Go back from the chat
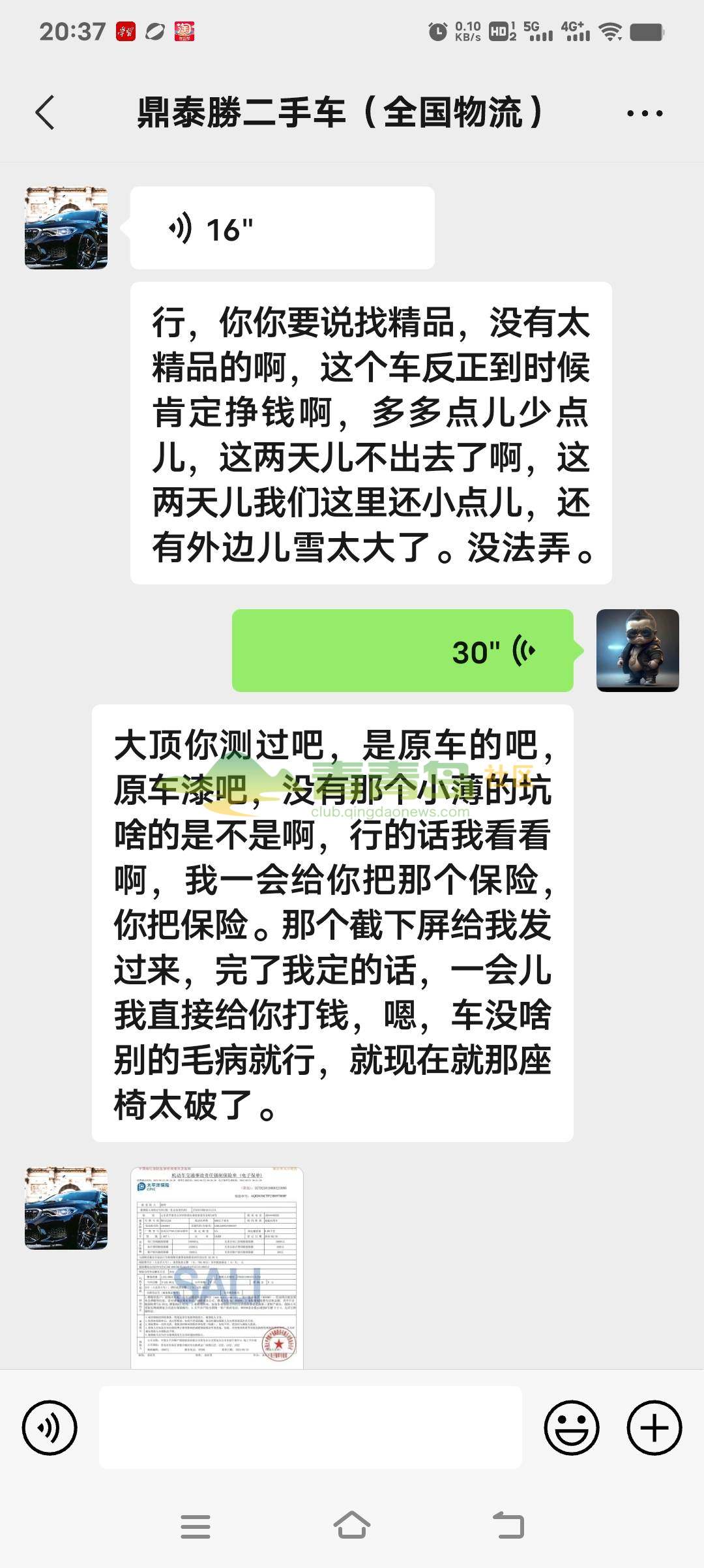Screen dimensions: 704x1568 pos(44,113)
